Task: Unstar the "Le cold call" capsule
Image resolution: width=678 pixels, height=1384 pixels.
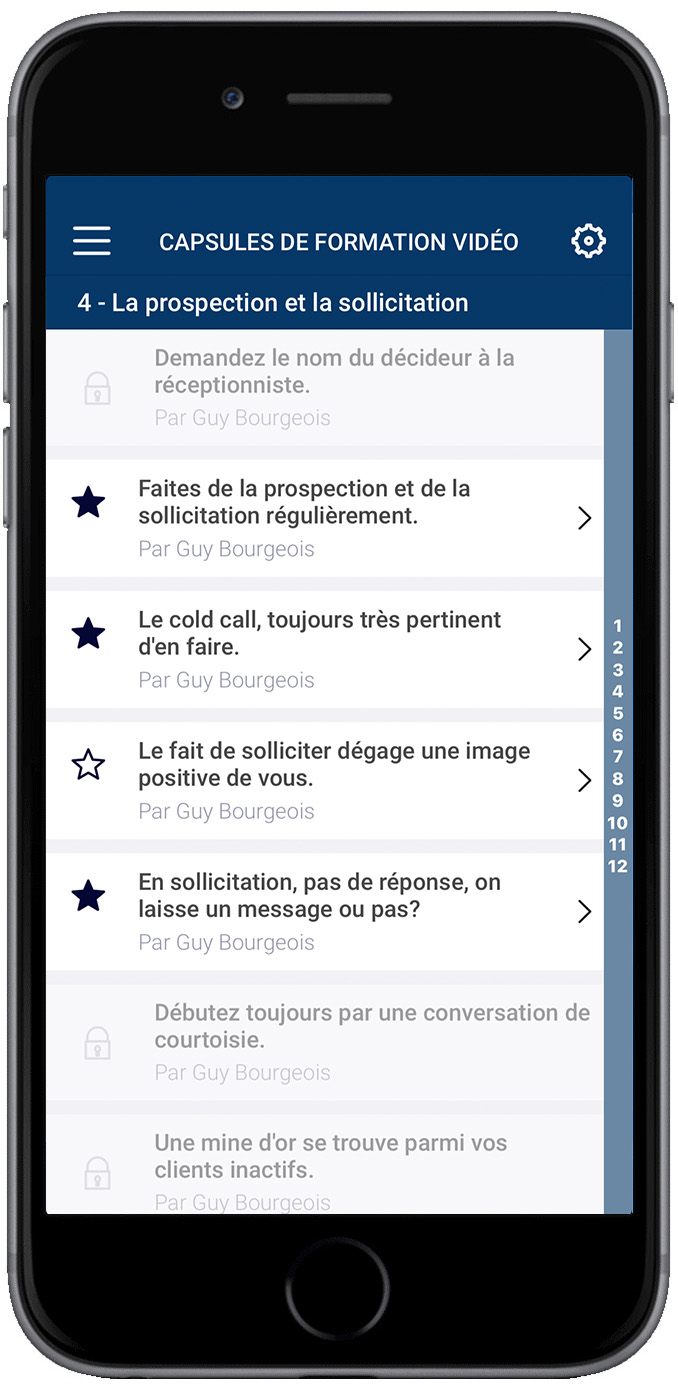Action: pyautogui.click(x=89, y=634)
